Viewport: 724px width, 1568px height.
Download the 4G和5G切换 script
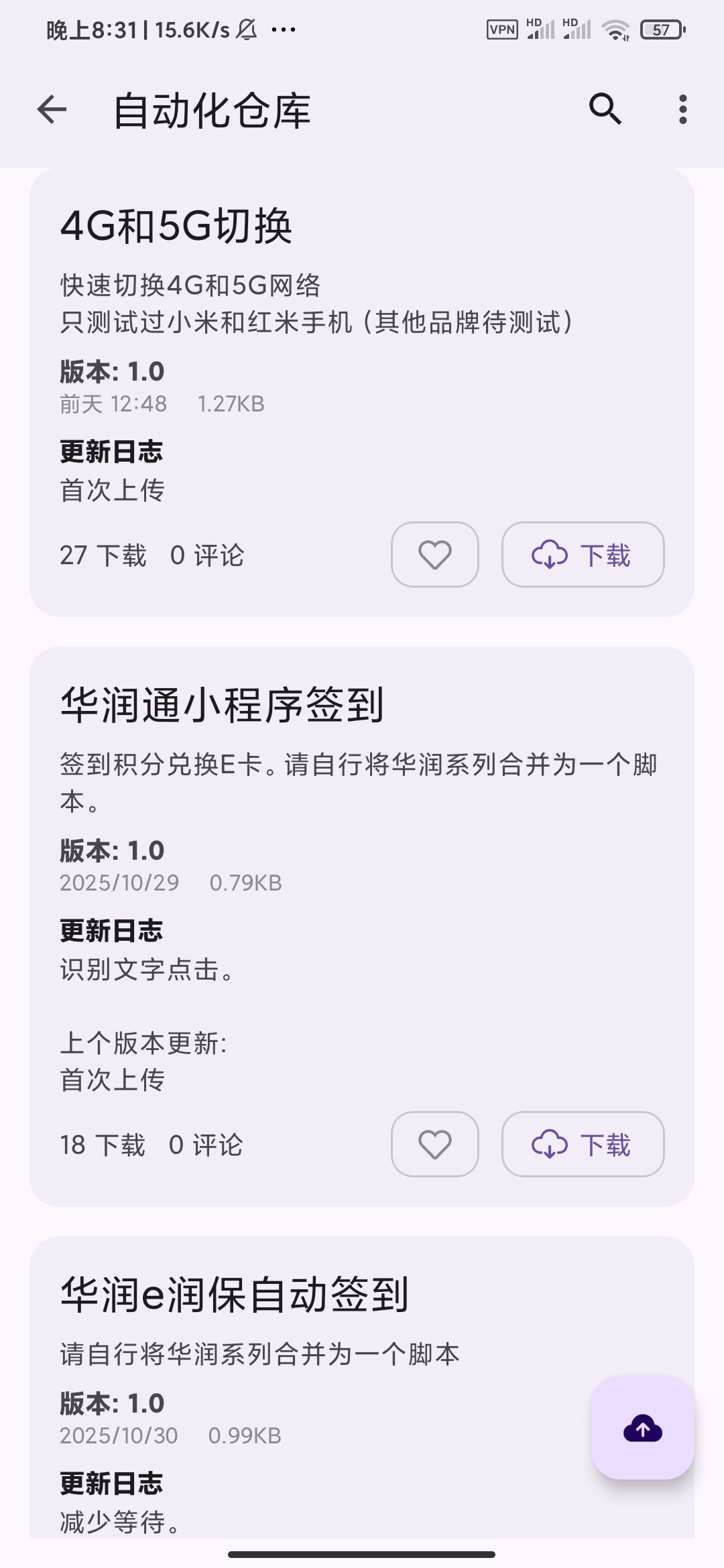(x=583, y=555)
